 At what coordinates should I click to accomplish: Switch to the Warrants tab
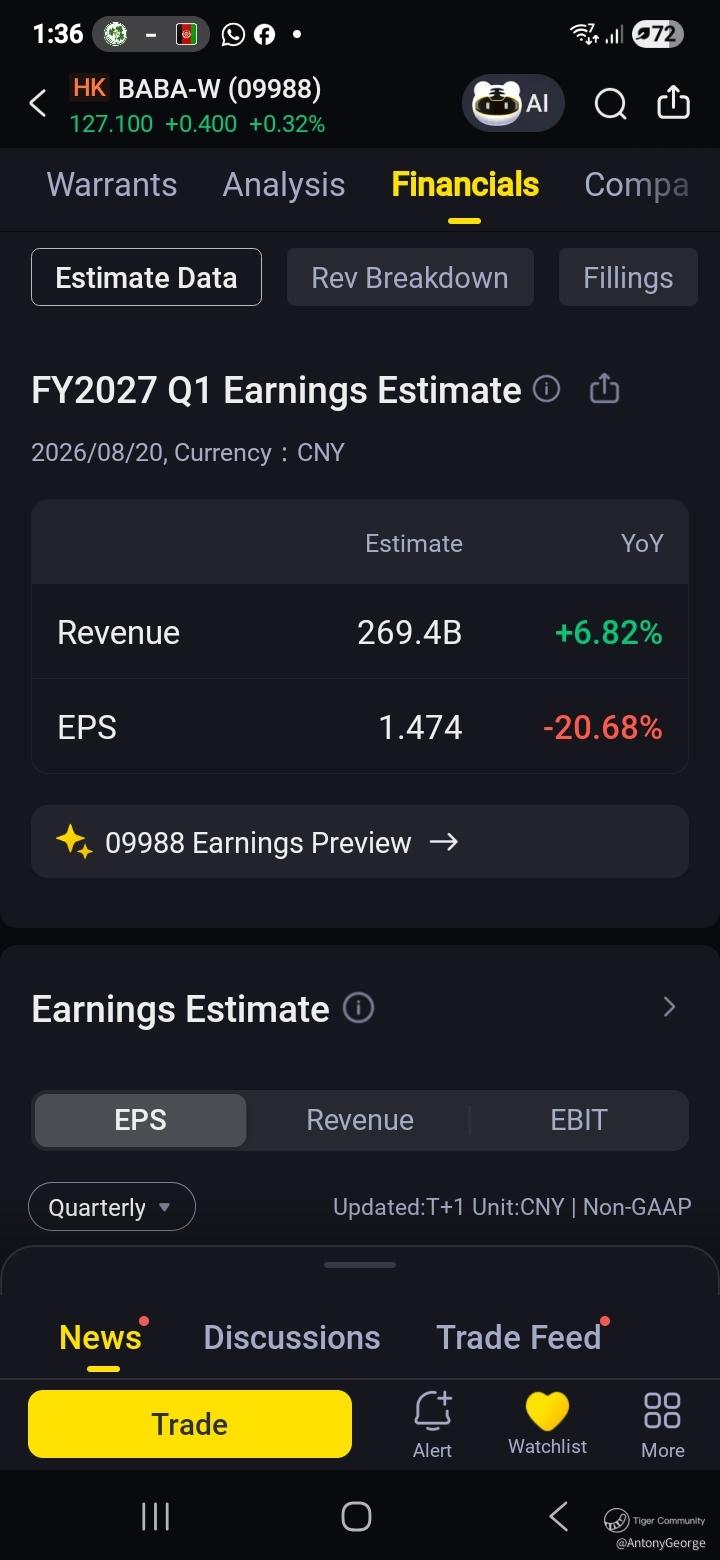click(x=112, y=185)
